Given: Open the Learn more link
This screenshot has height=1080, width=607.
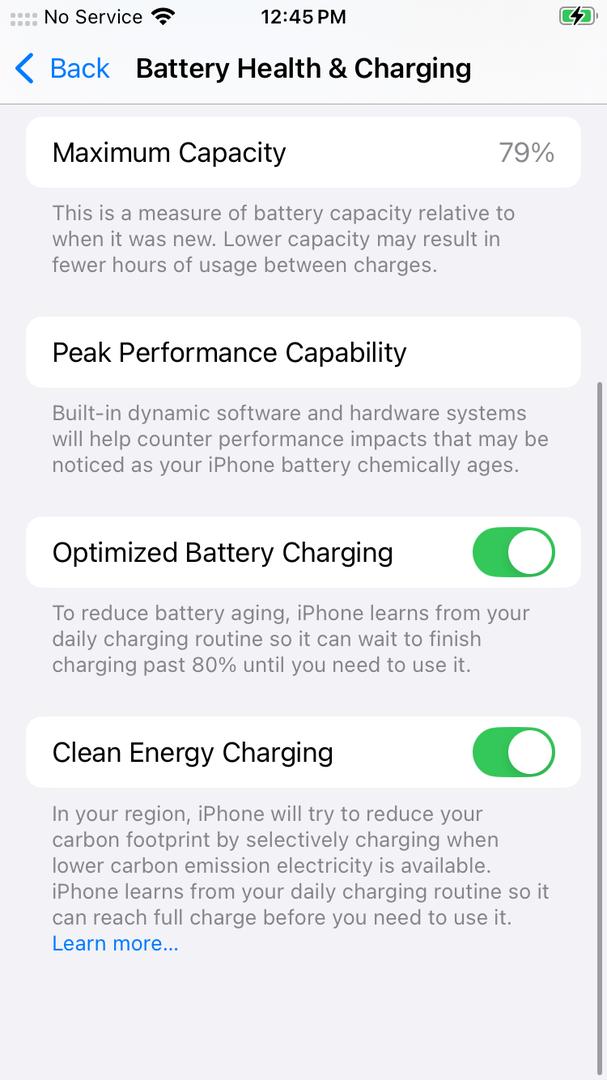Looking at the screenshot, I should (115, 944).
